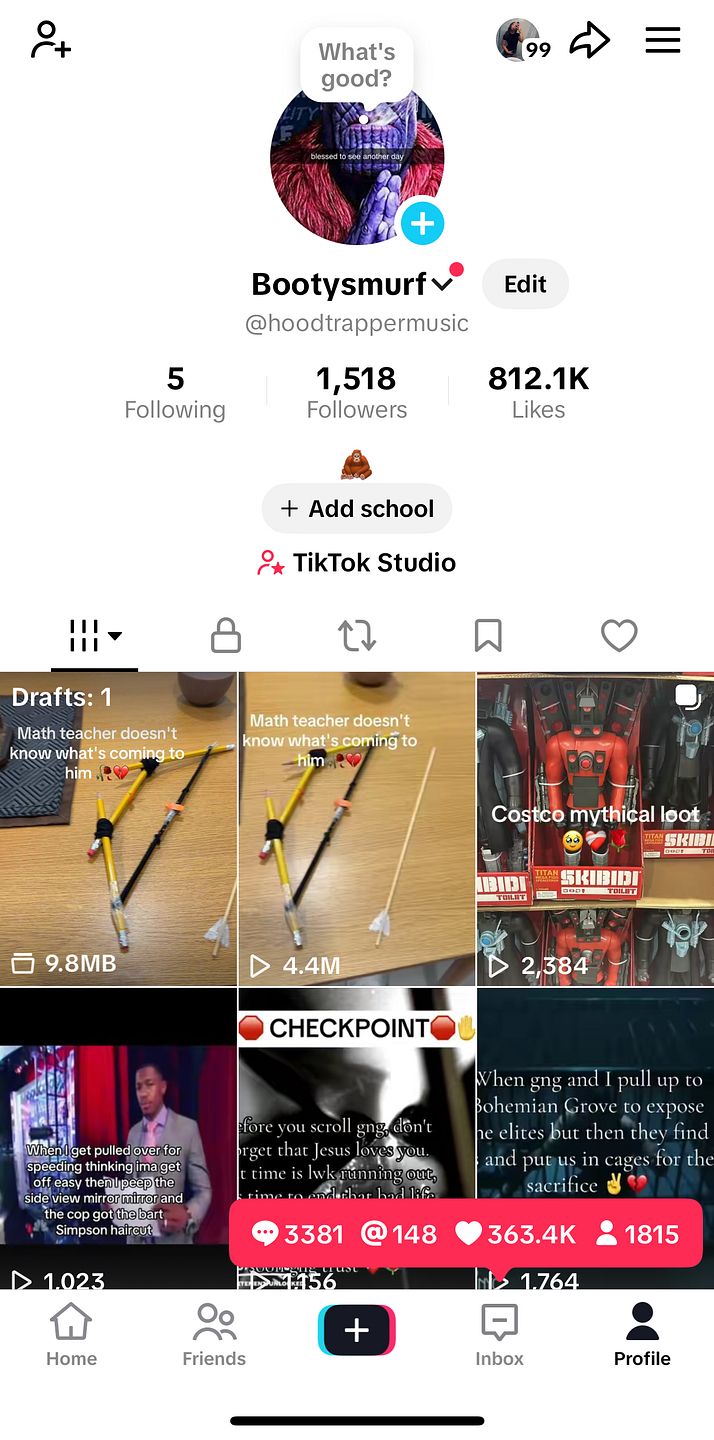
Task: Open the Inbox tab
Action: click(499, 1335)
